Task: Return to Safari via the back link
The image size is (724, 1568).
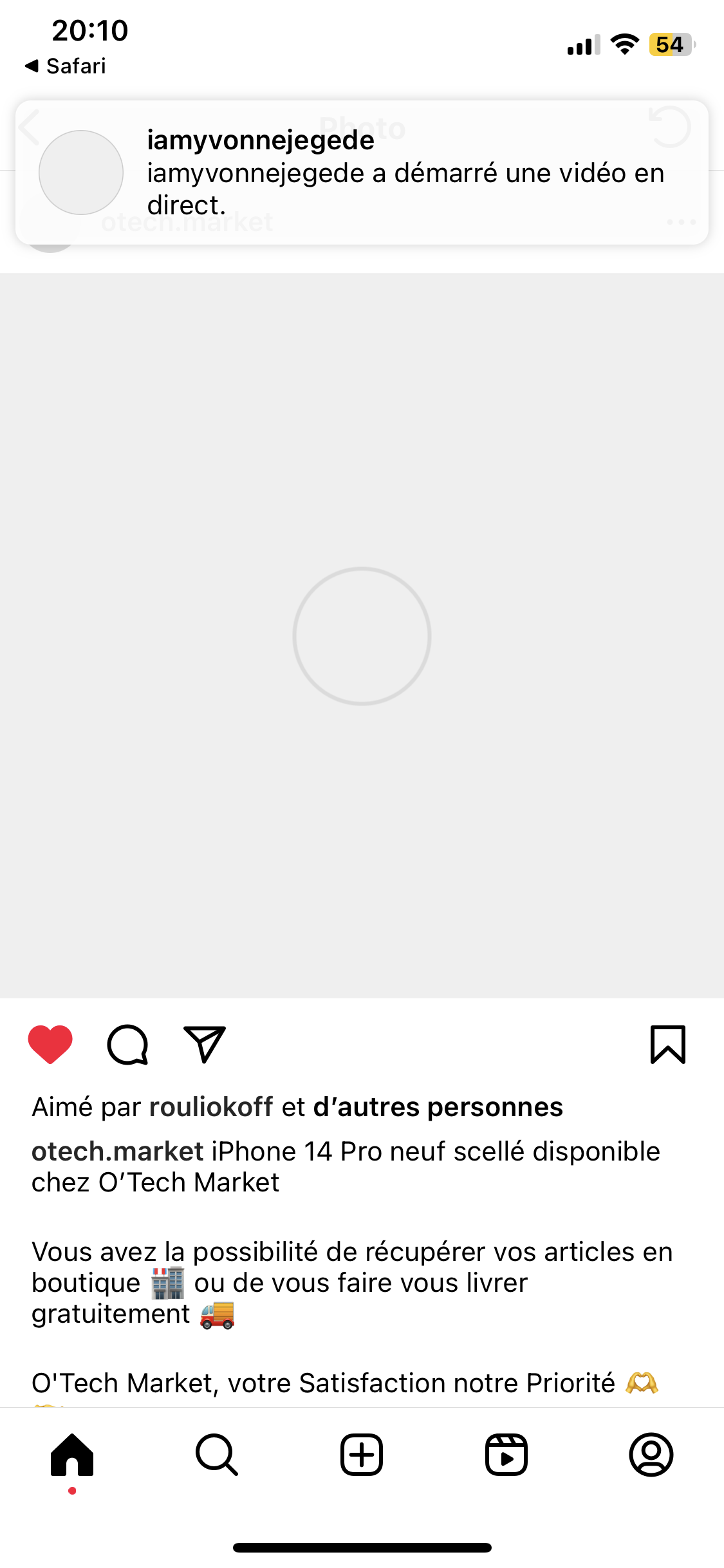Action: point(65,66)
